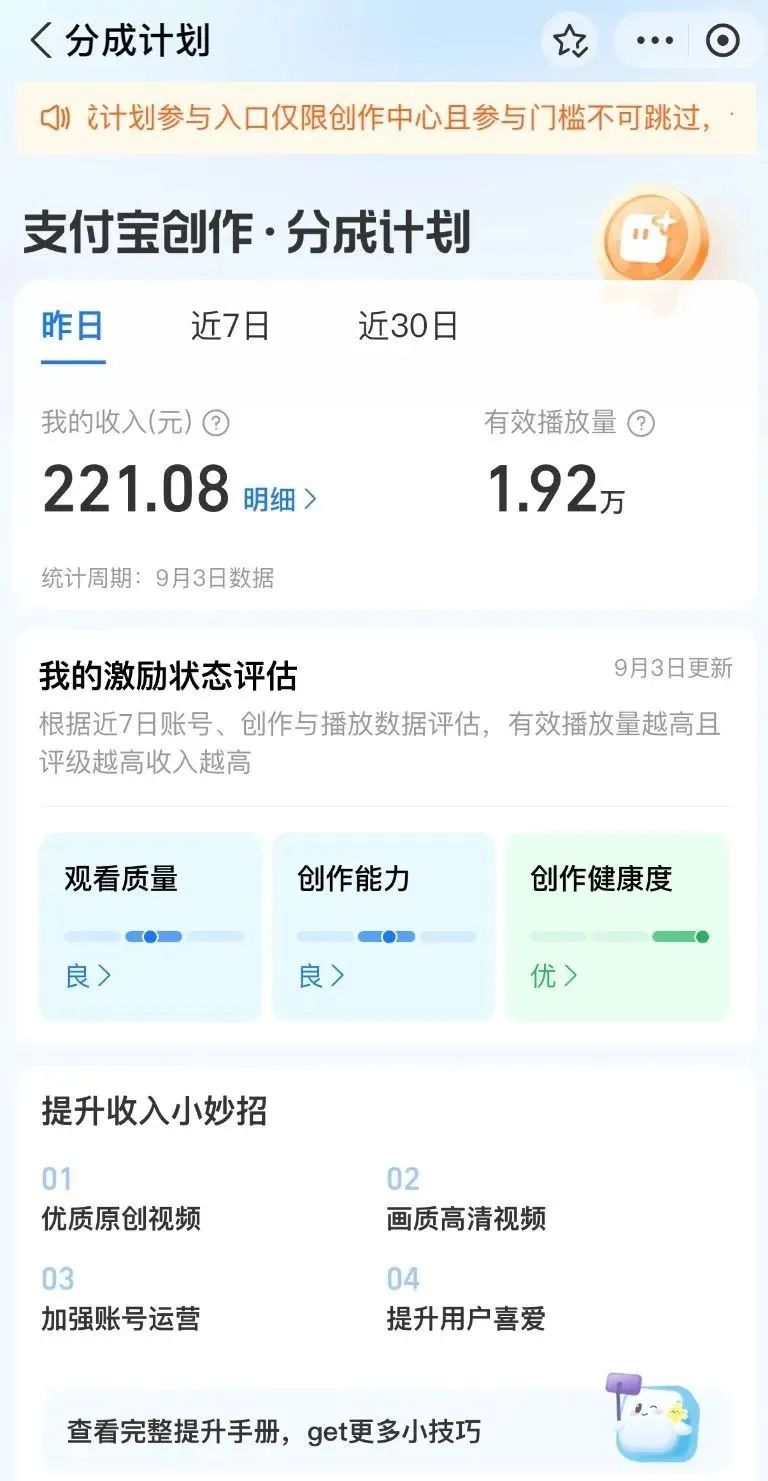Image resolution: width=768 pixels, height=1481 pixels.
Task: Open the 创作能力 rating card
Action: pyautogui.click(x=384, y=927)
